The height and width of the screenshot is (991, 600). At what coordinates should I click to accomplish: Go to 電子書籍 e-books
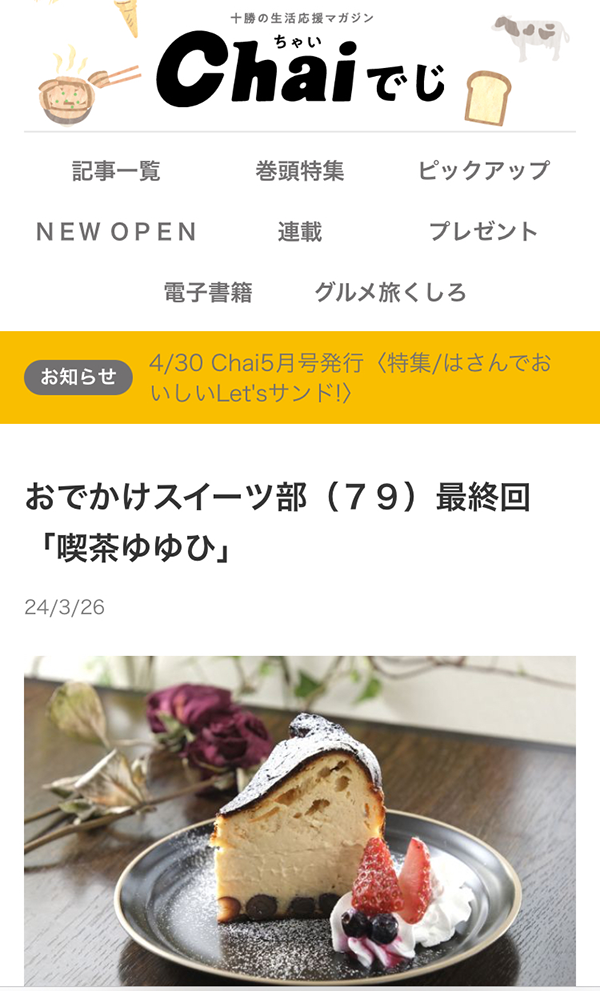208,293
